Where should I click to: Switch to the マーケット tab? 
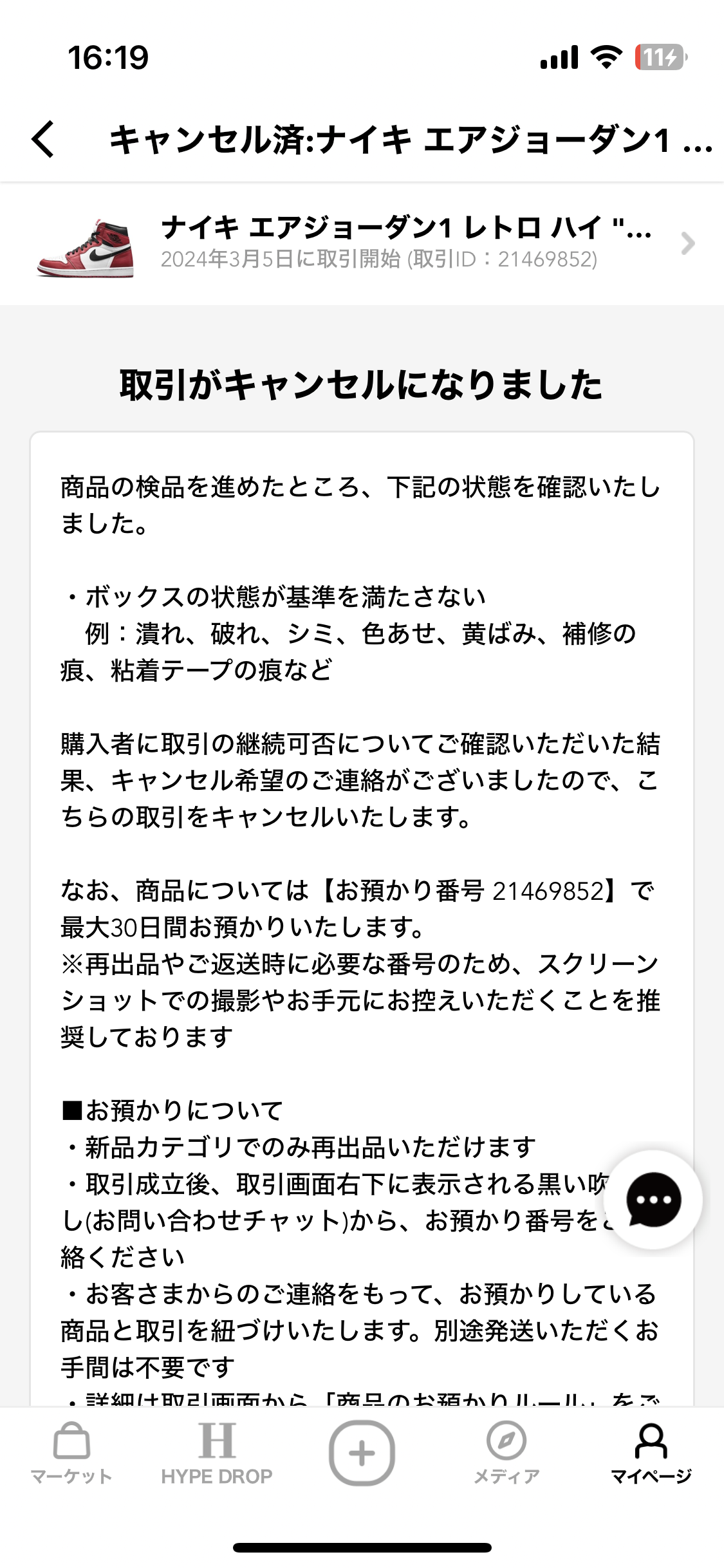71,1453
